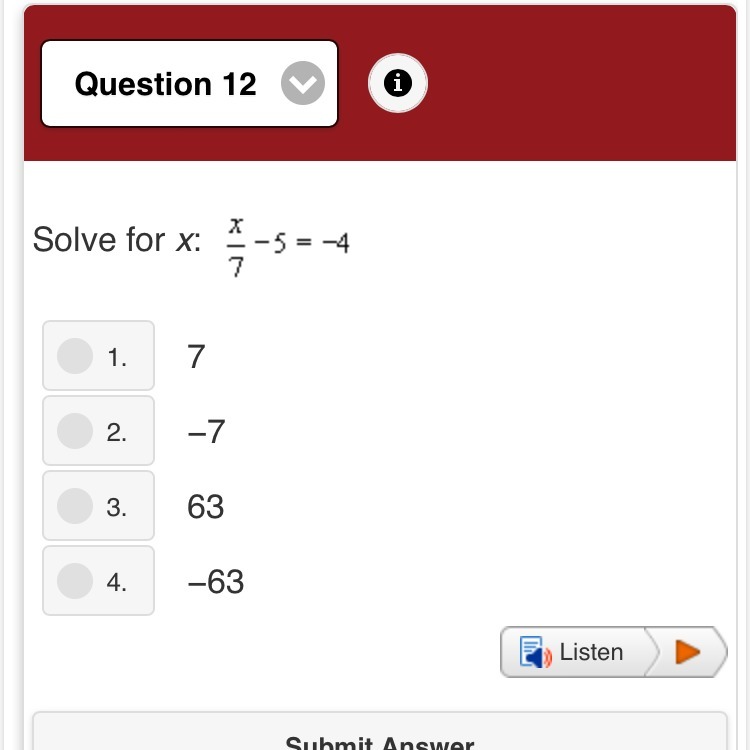This screenshot has width=750, height=750.
Task: Pick answer 3, value 63
Action: 75,506
